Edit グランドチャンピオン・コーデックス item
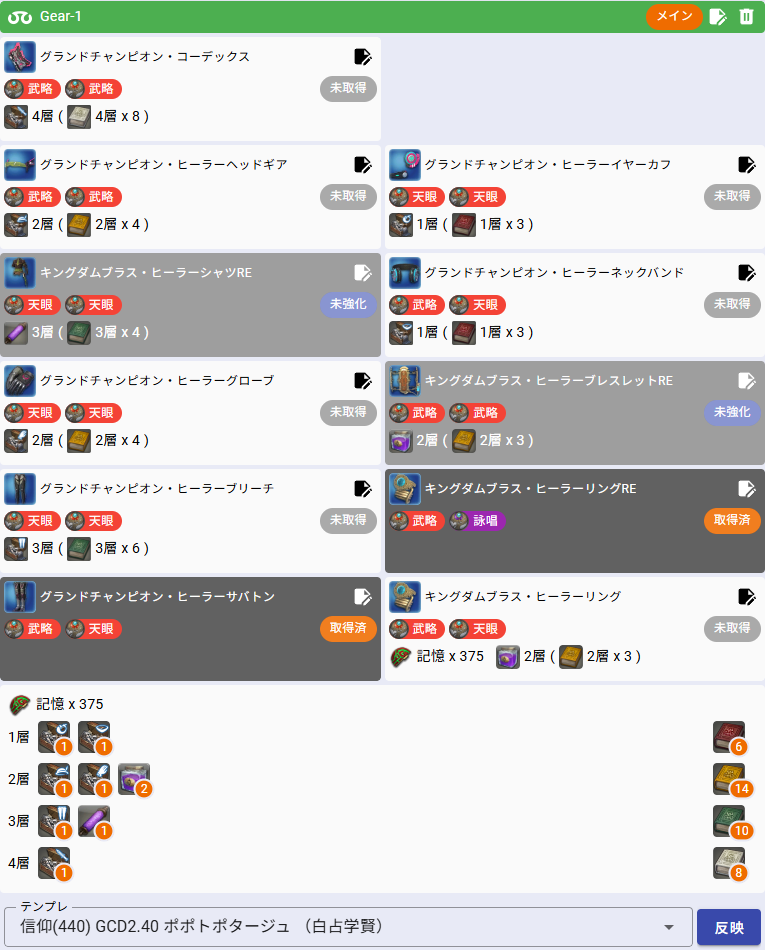Image resolution: width=765 pixels, height=950 pixels. pyautogui.click(x=362, y=57)
